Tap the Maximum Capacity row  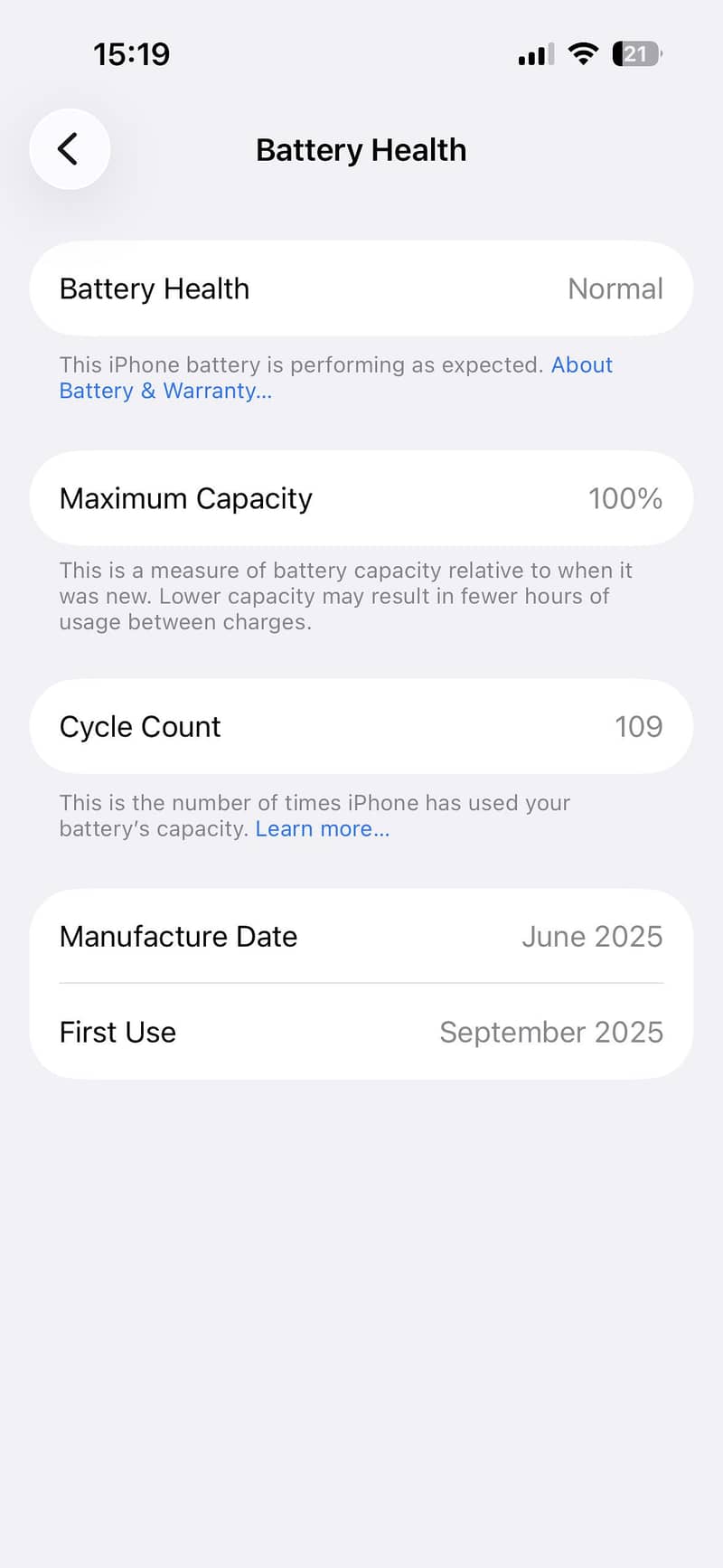pyautogui.click(x=361, y=498)
